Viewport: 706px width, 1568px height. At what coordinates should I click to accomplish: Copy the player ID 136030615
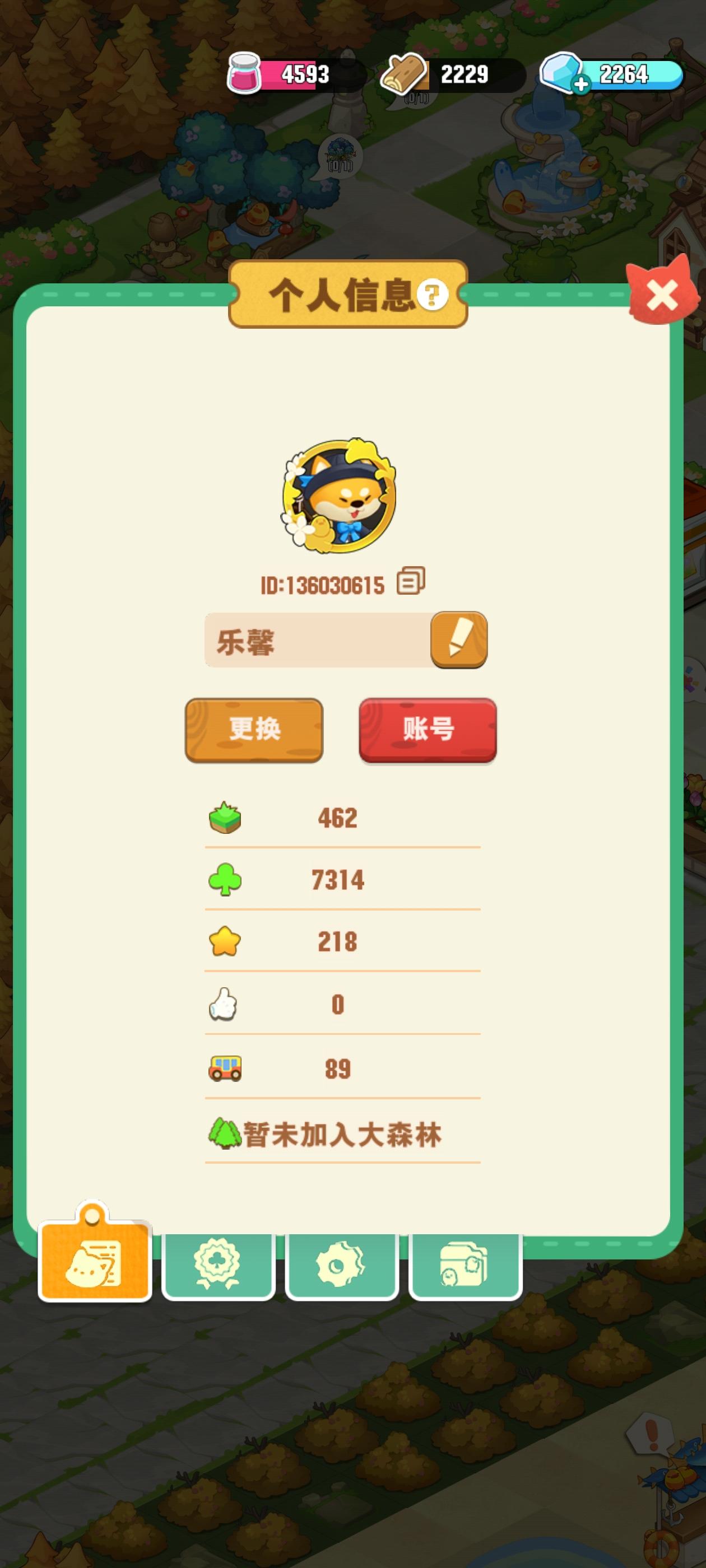pos(410,582)
